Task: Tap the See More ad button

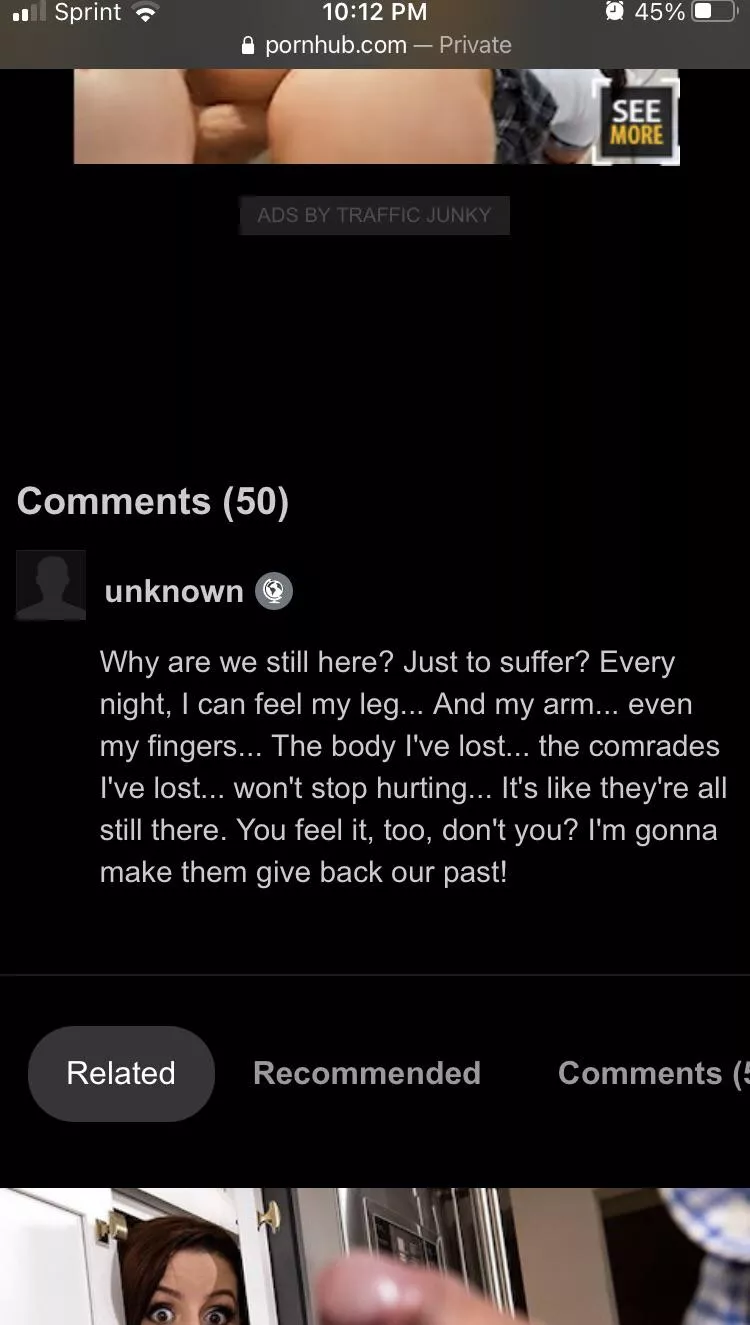Action: pyautogui.click(x=637, y=122)
